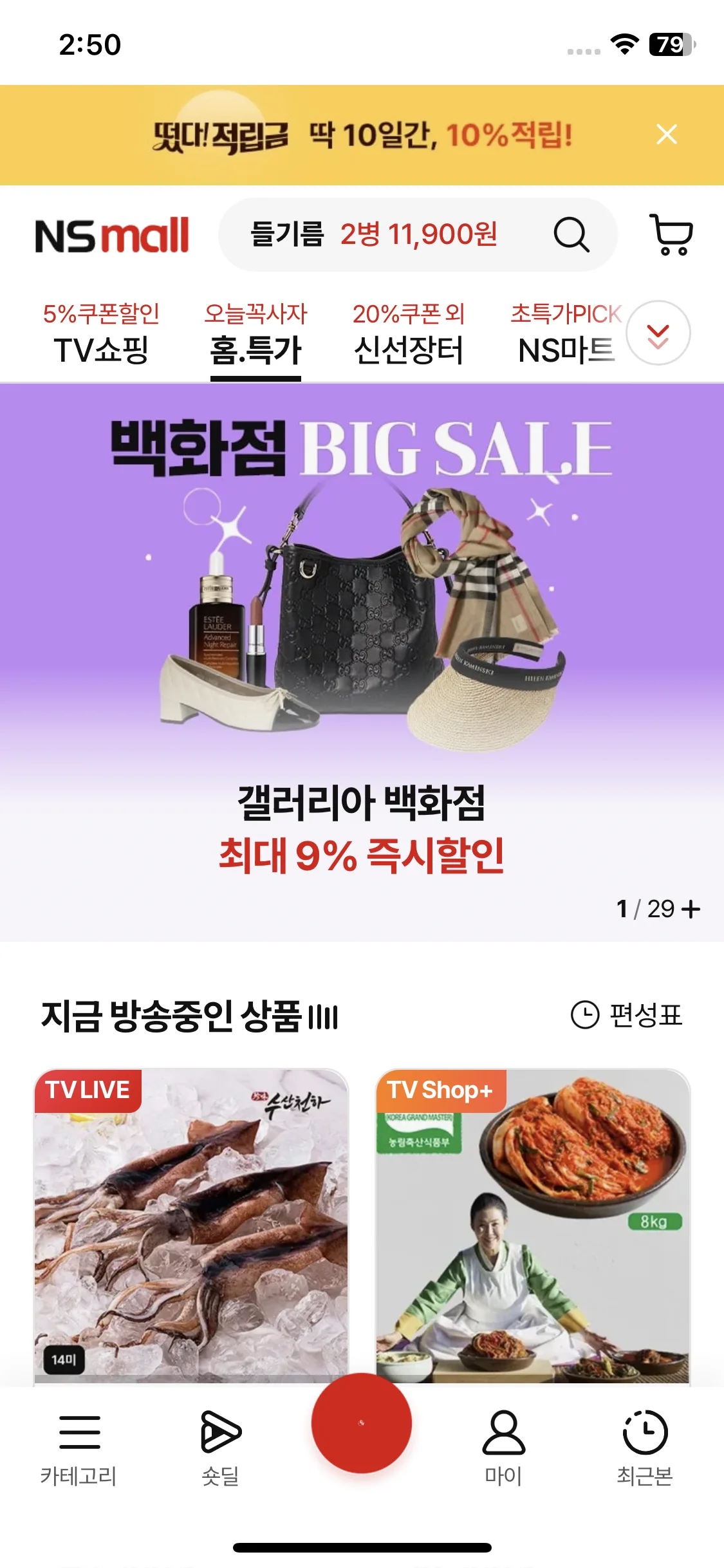This screenshot has height=1568, width=724.
Task: Open the shopping cart
Action: (671, 235)
